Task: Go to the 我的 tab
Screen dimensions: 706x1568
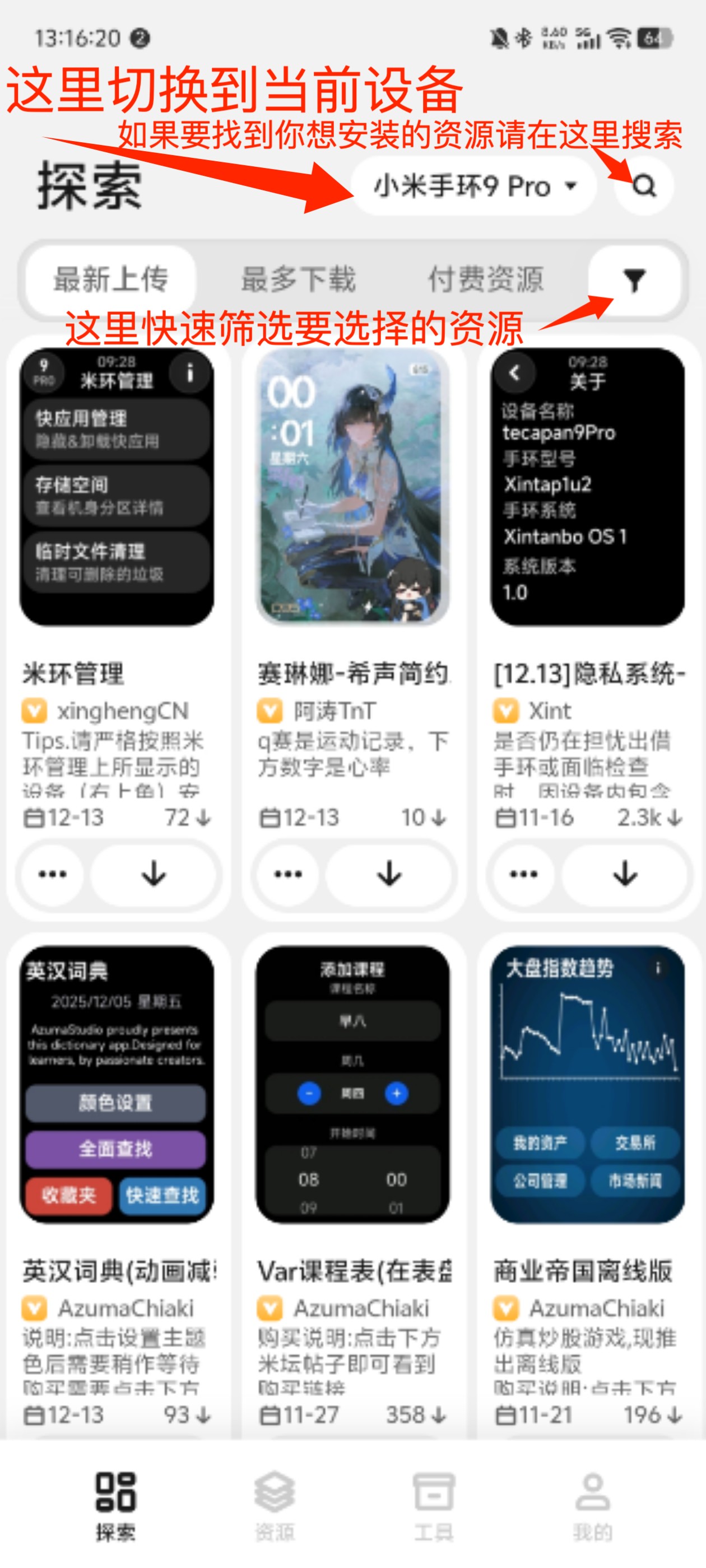Action: click(592, 1504)
